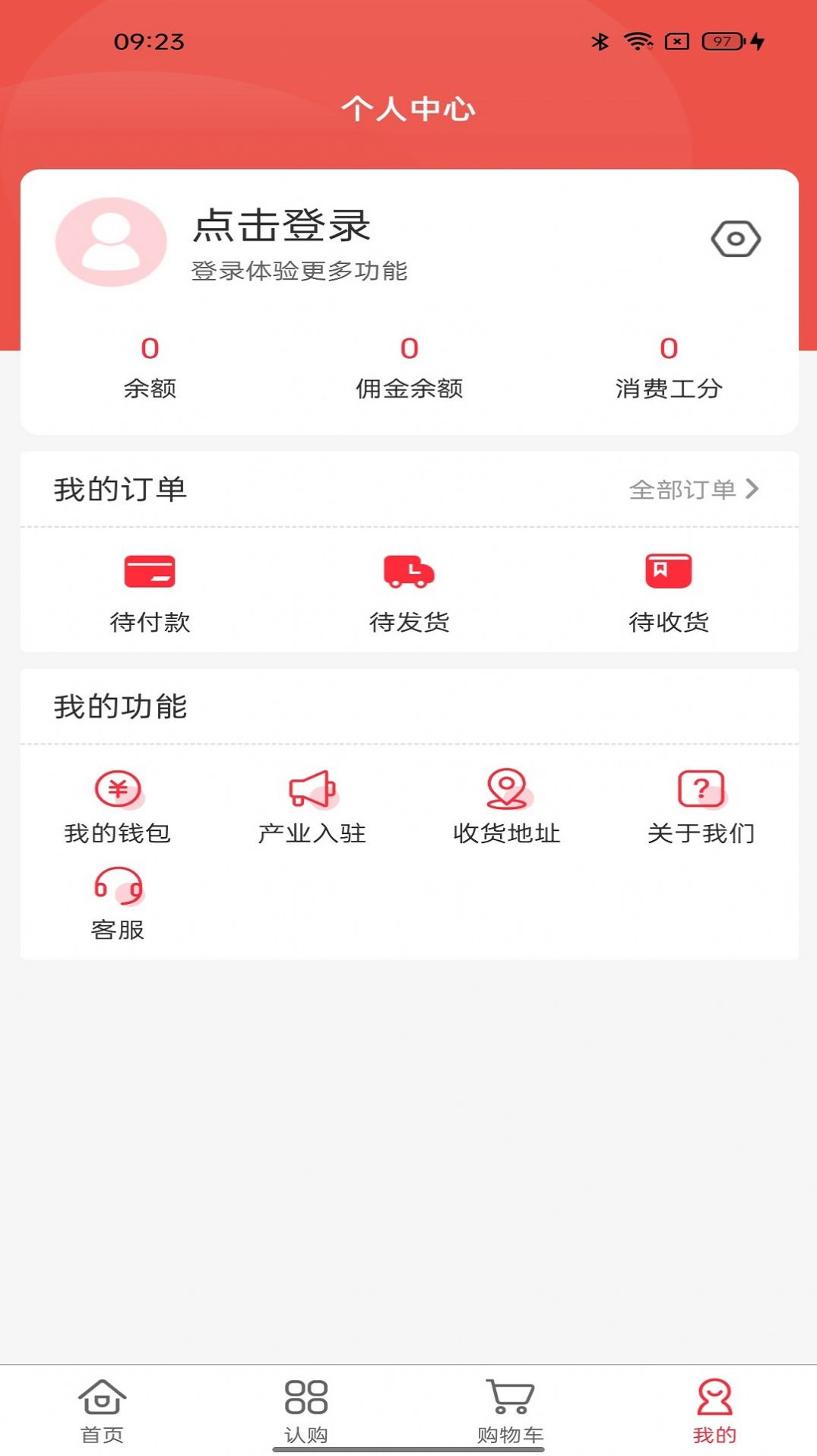Click 点击登录 to sign in
Screen dimensions: 817x1456
[x=282, y=224]
